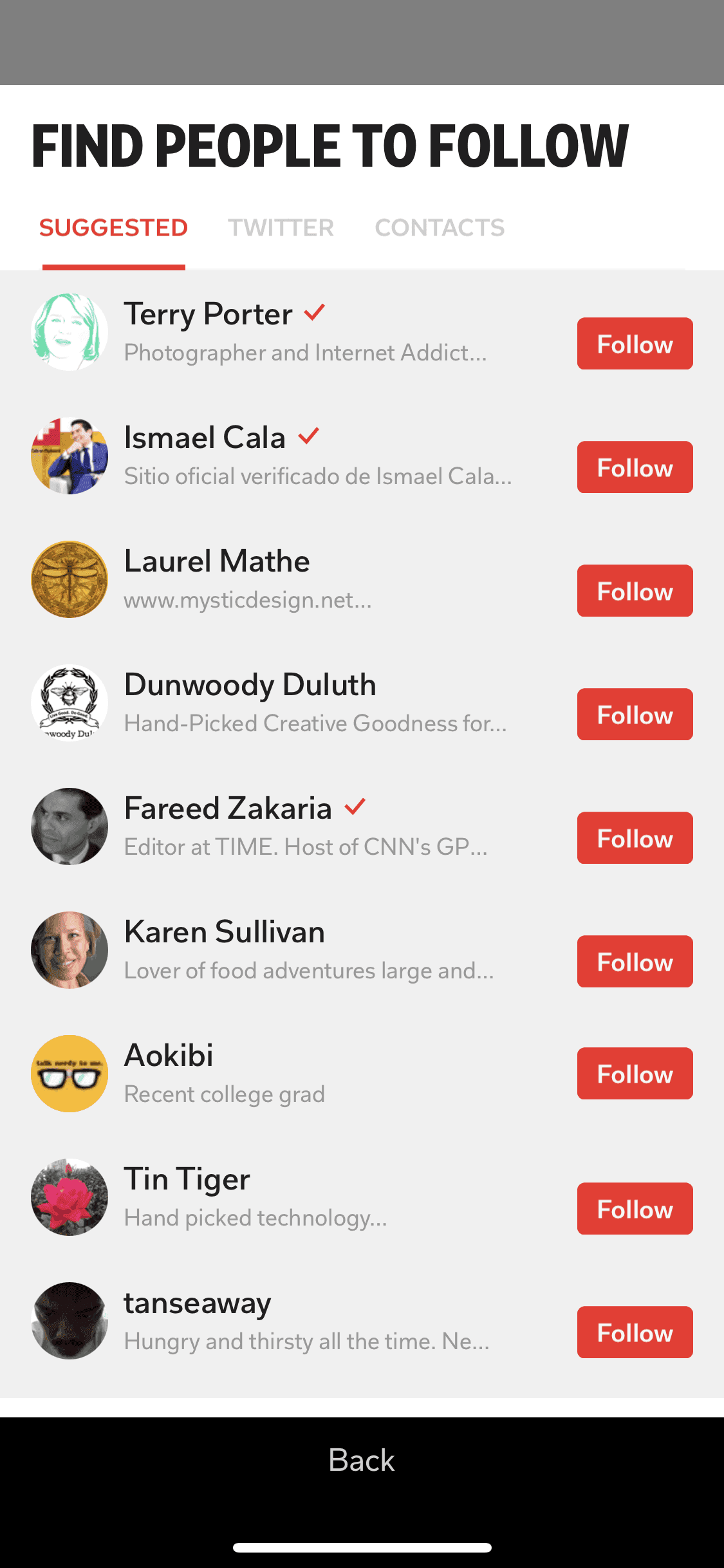The width and height of the screenshot is (724, 1568).
Task: Open Tin Tiger's profile
Action: point(187,1180)
